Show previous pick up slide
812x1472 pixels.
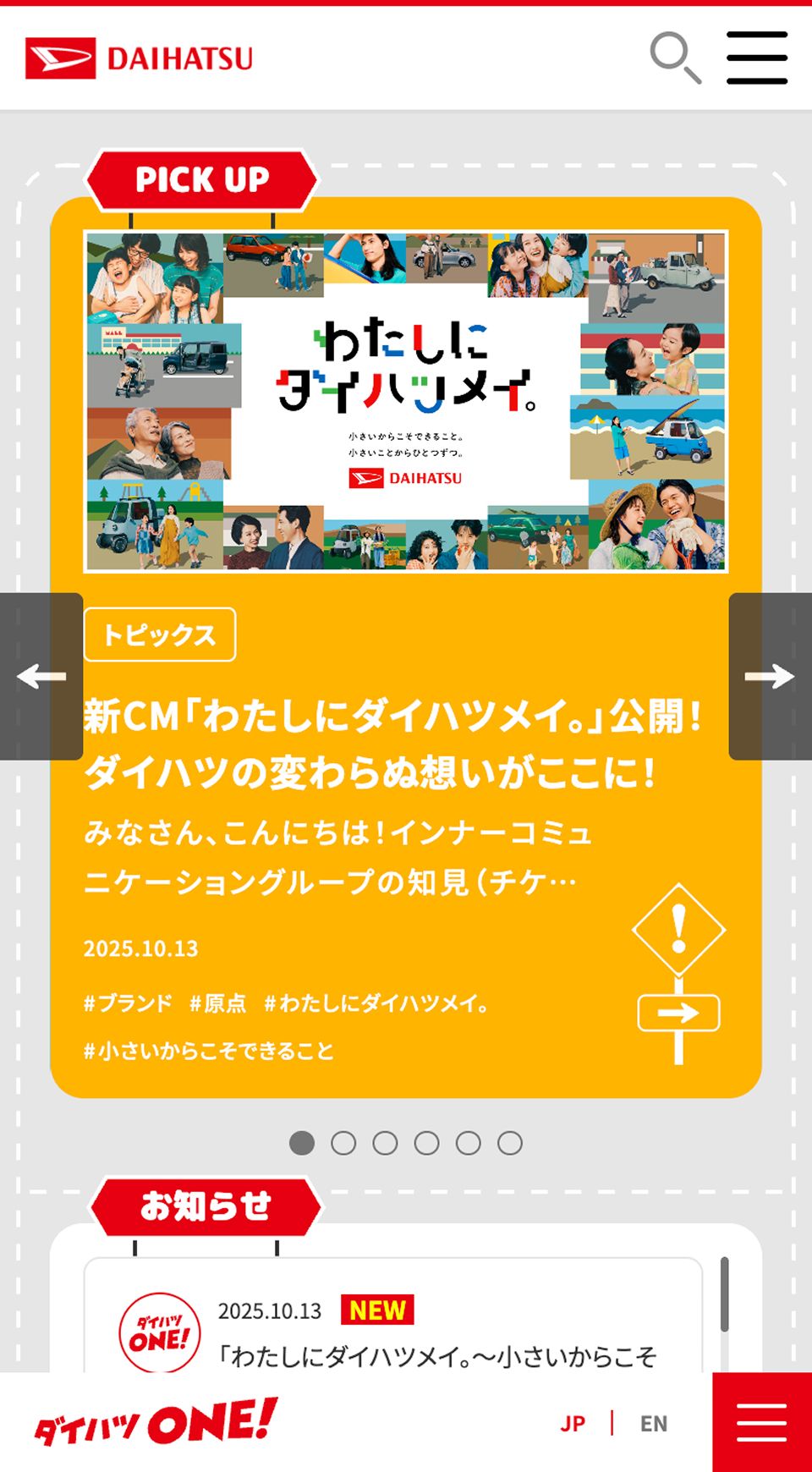(x=41, y=676)
